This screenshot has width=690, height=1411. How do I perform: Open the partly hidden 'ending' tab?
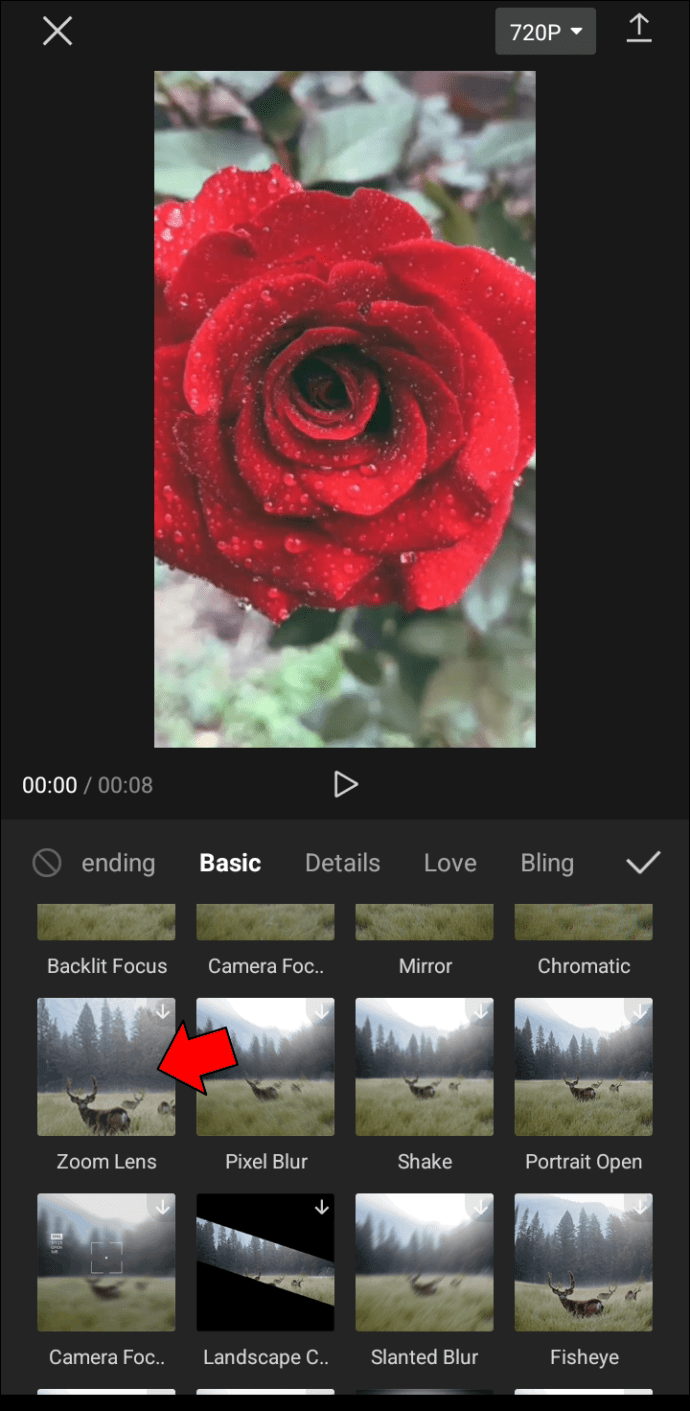(x=118, y=863)
